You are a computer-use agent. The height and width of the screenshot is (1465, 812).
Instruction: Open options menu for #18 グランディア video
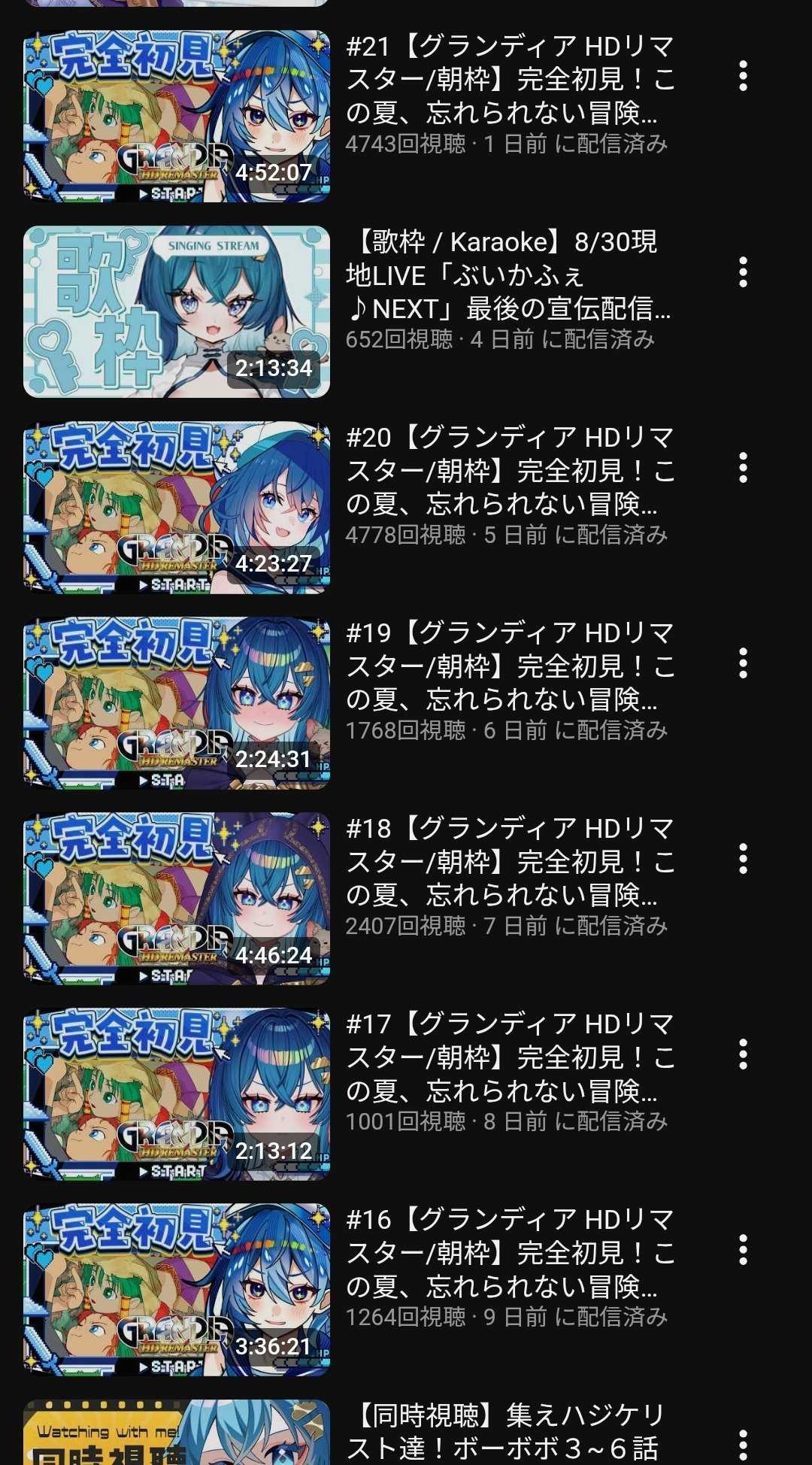coord(743,858)
